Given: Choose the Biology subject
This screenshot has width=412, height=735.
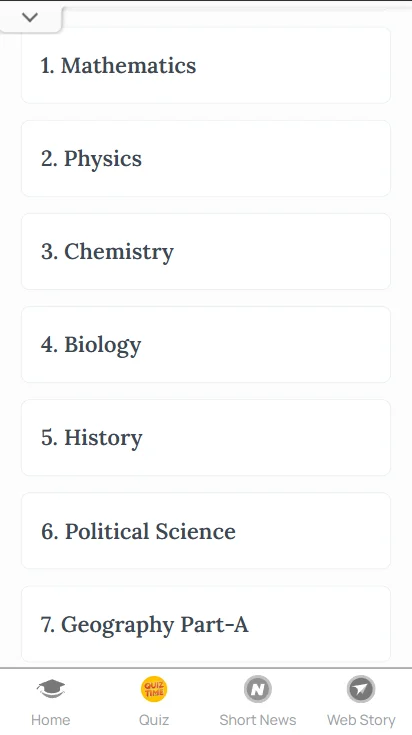Looking at the screenshot, I should click(206, 345).
